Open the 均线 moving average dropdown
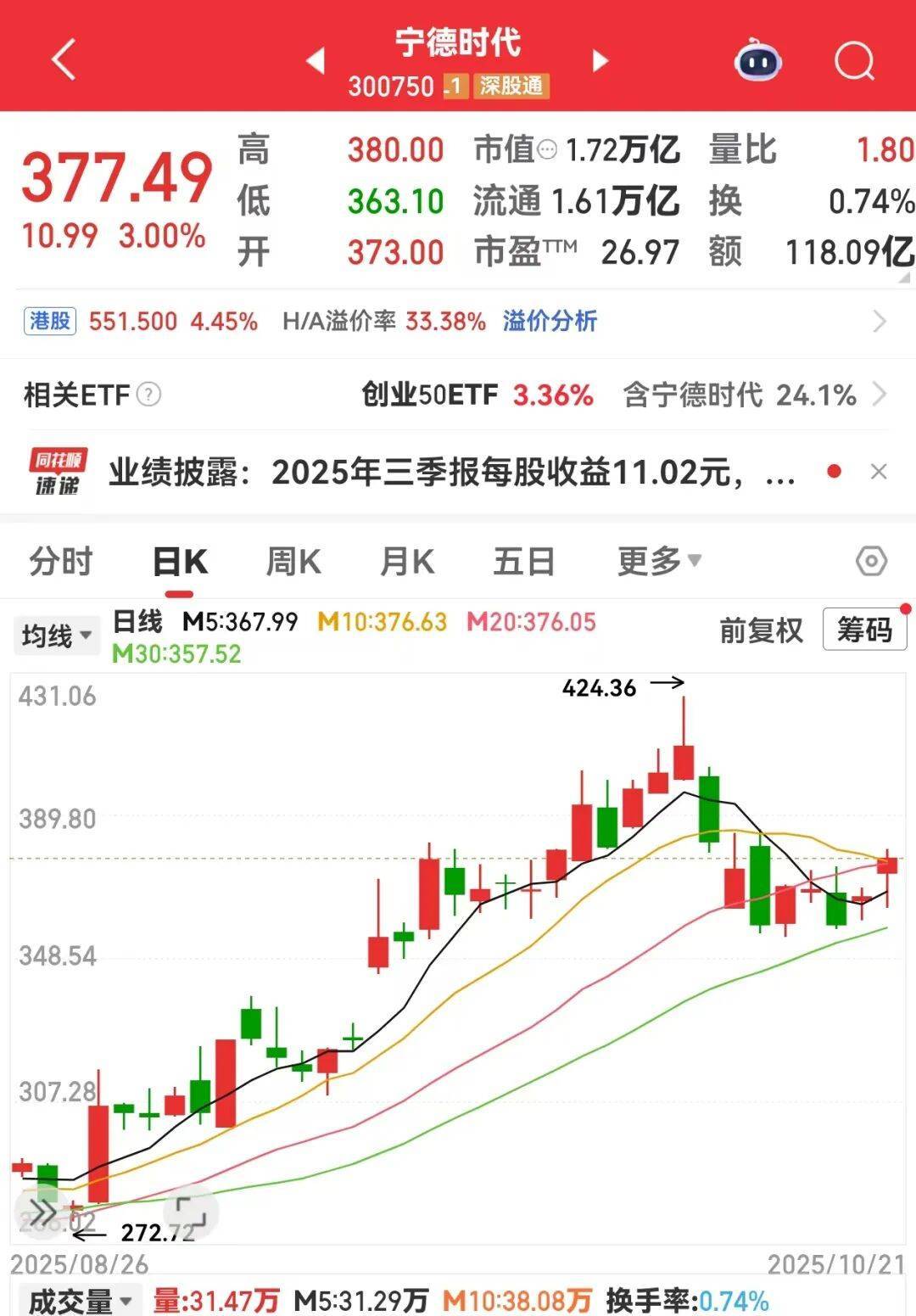 (x=56, y=635)
